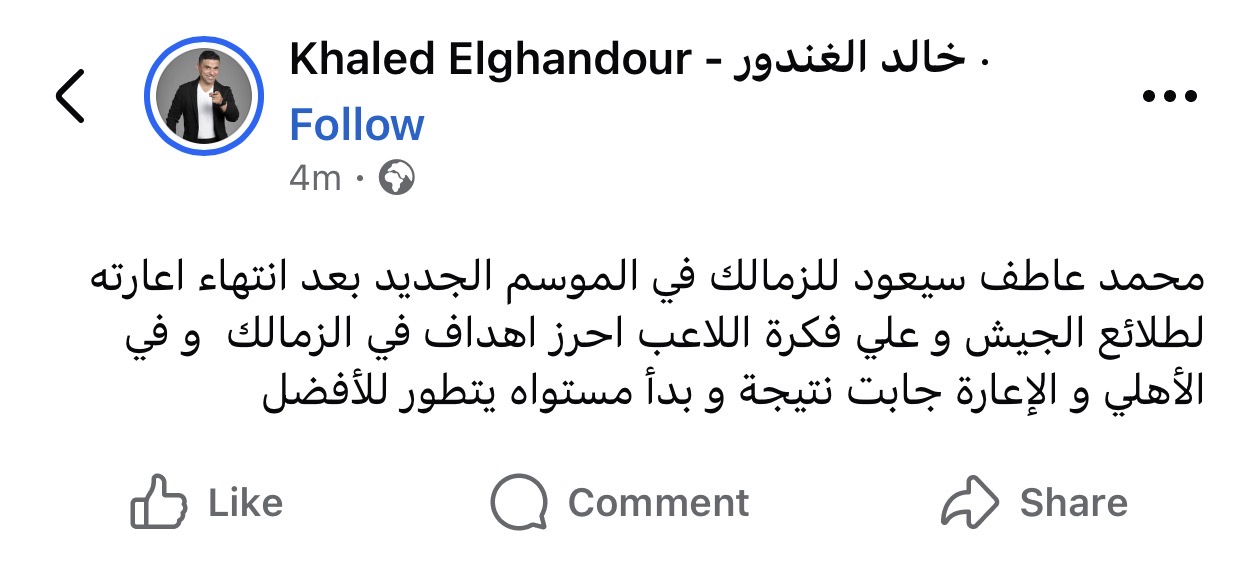Open the three-dot post options menu
The image size is (1242, 565).
[1168, 97]
